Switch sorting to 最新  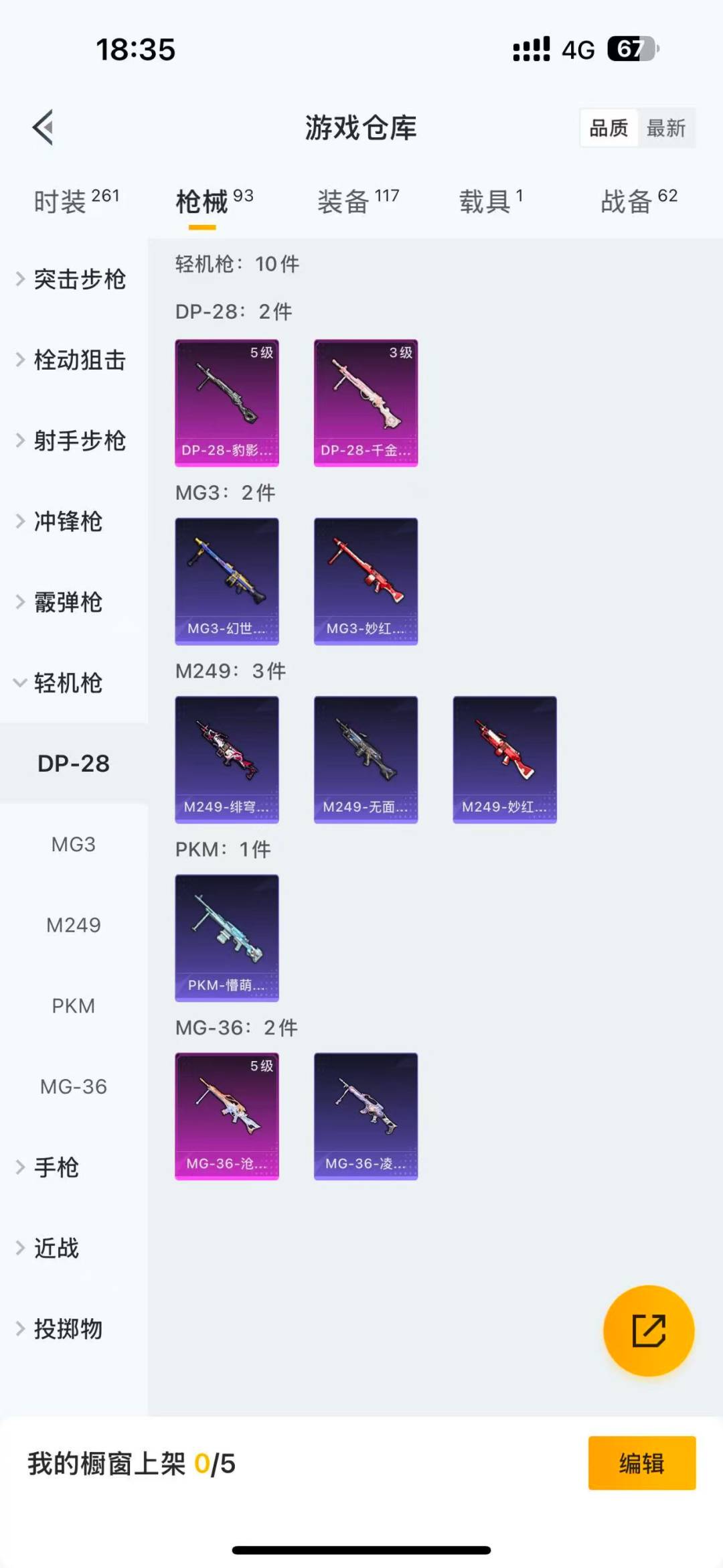coord(667,127)
